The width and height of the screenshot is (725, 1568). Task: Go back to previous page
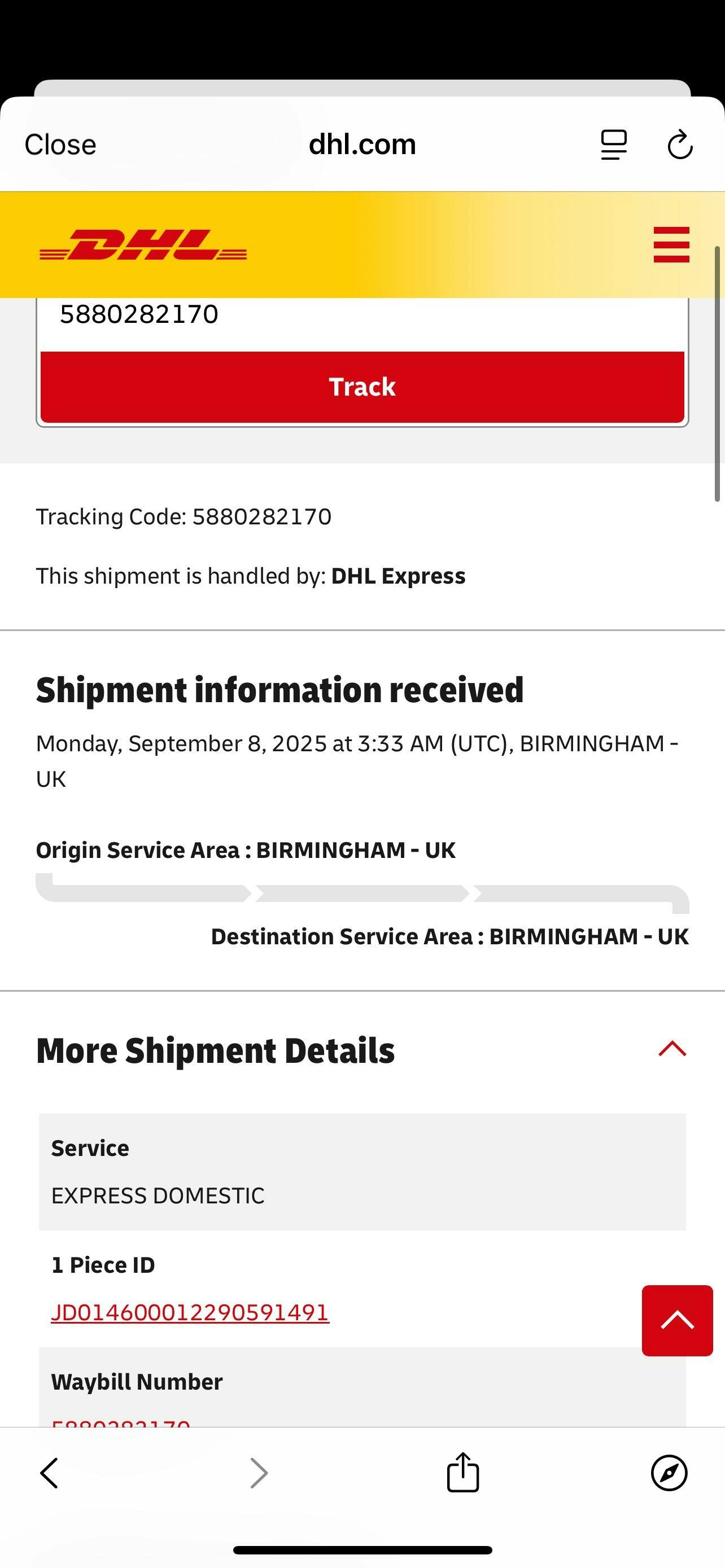click(x=49, y=1473)
